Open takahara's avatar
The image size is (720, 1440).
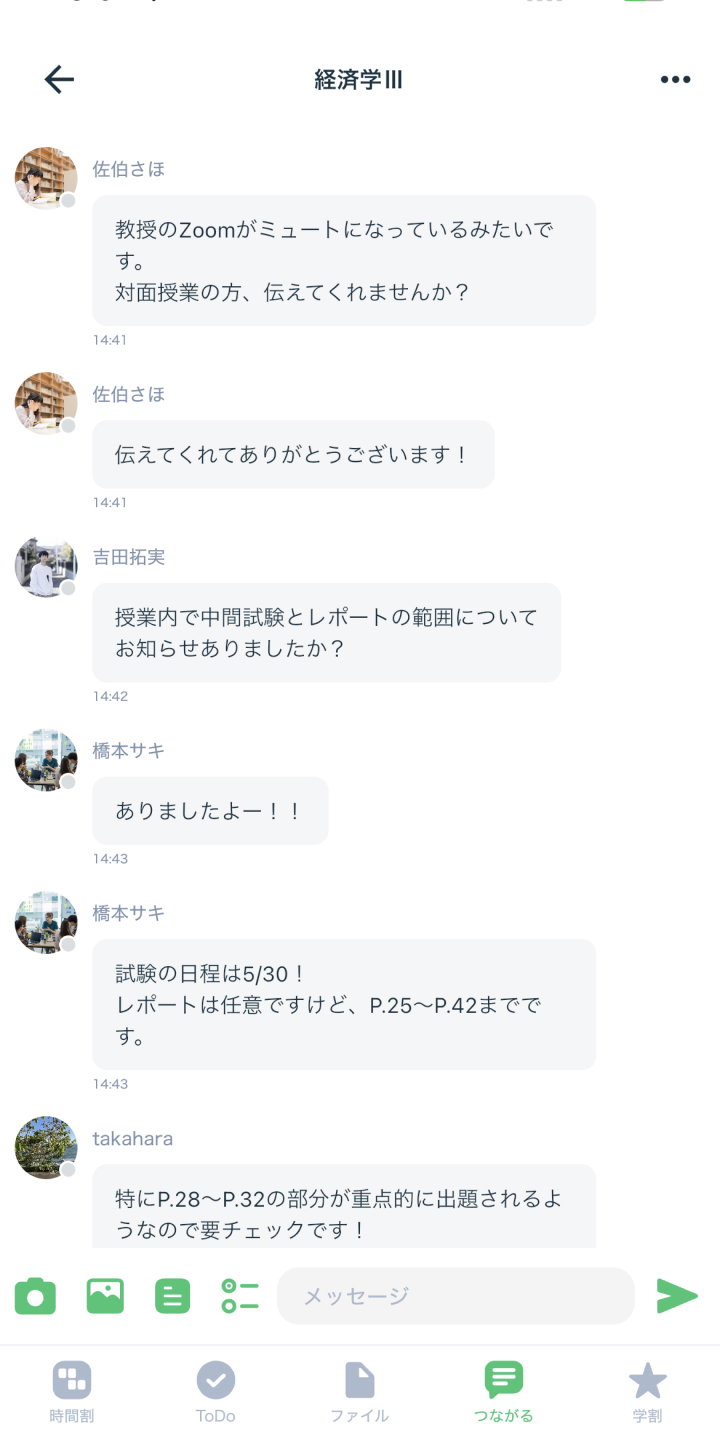pos(46,1148)
